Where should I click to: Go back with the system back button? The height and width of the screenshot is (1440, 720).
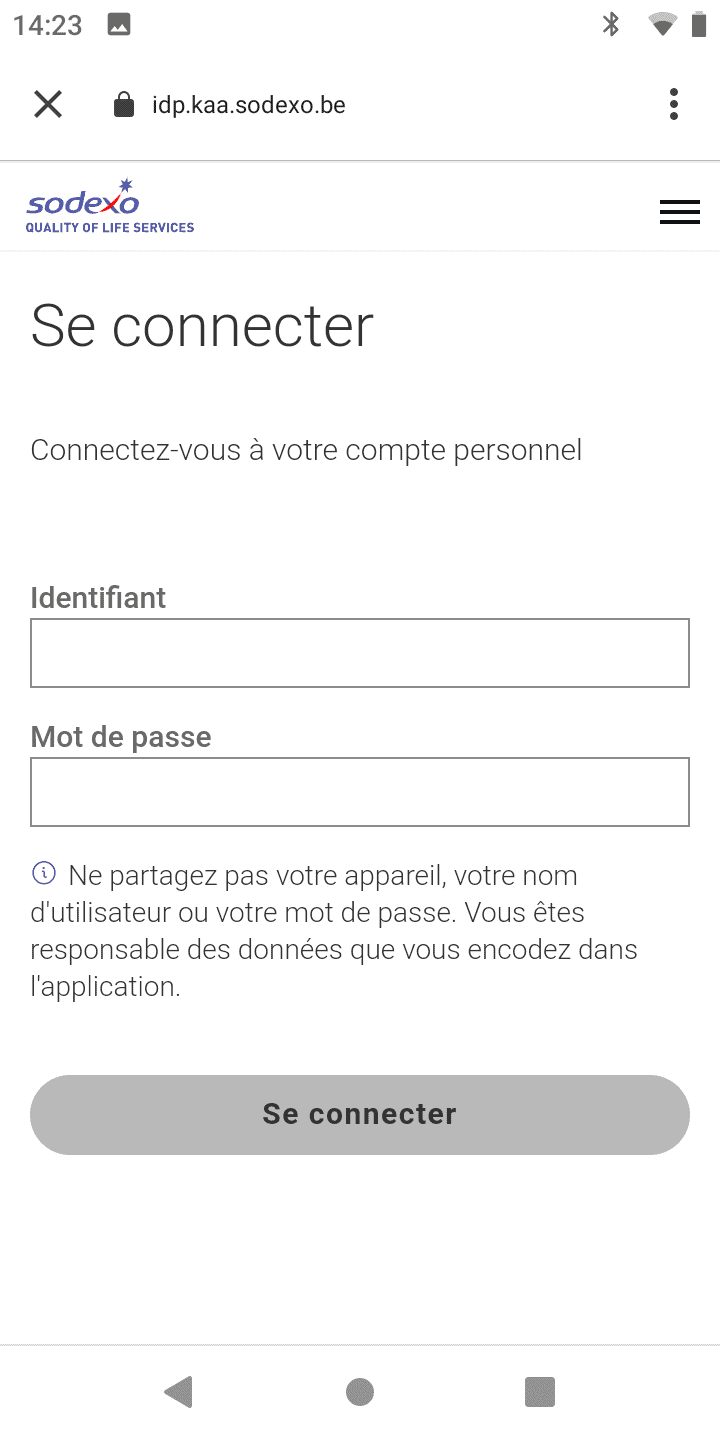179,1392
